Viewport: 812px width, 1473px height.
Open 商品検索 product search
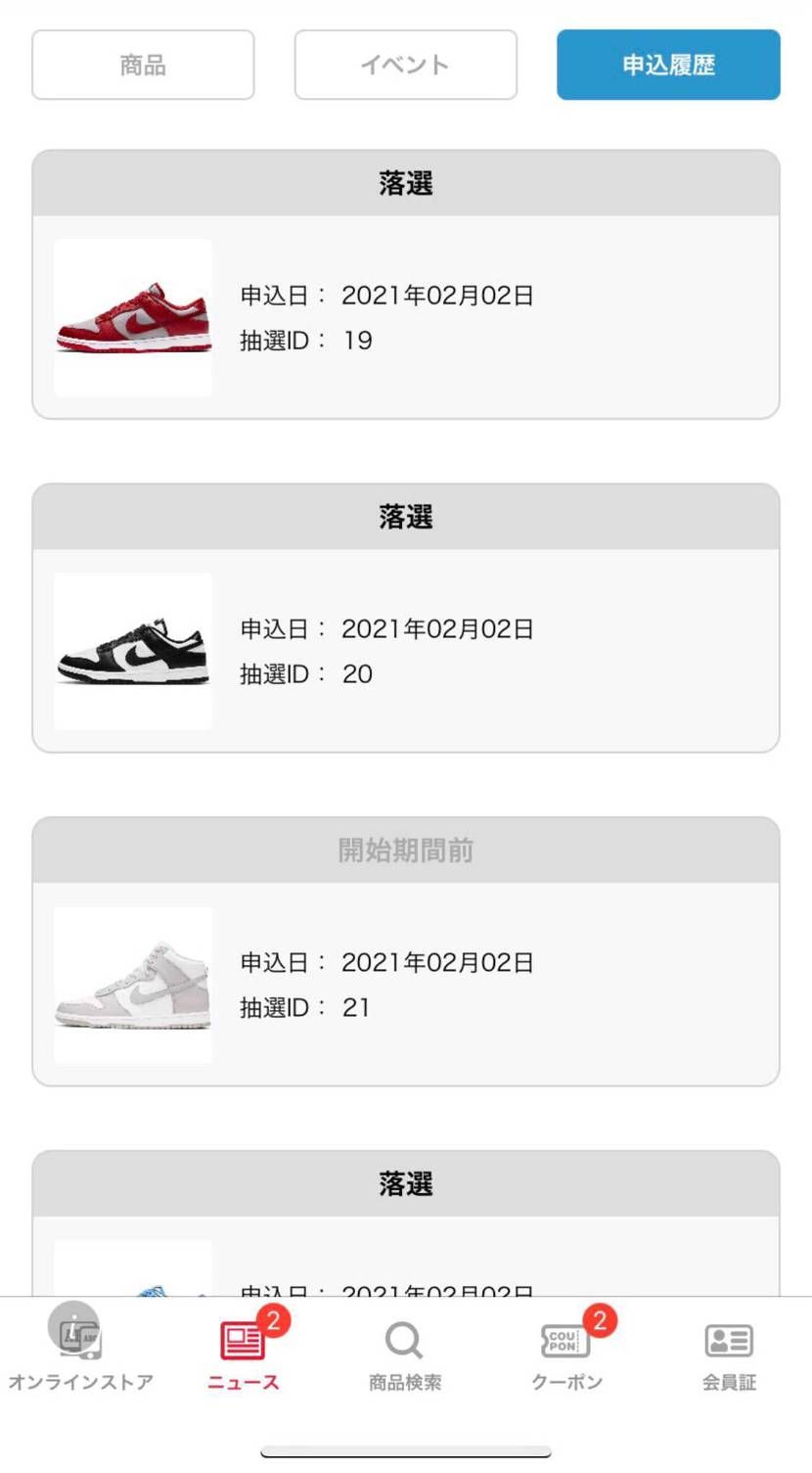coord(405,1353)
